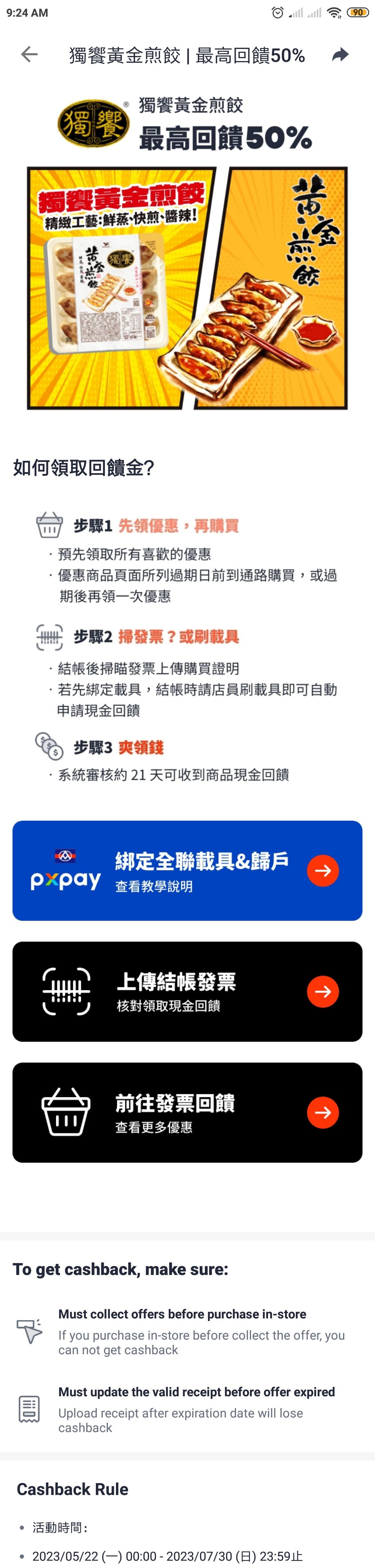Go back using the top-left arrow
The image size is (375, 1568).
point(29,55)
